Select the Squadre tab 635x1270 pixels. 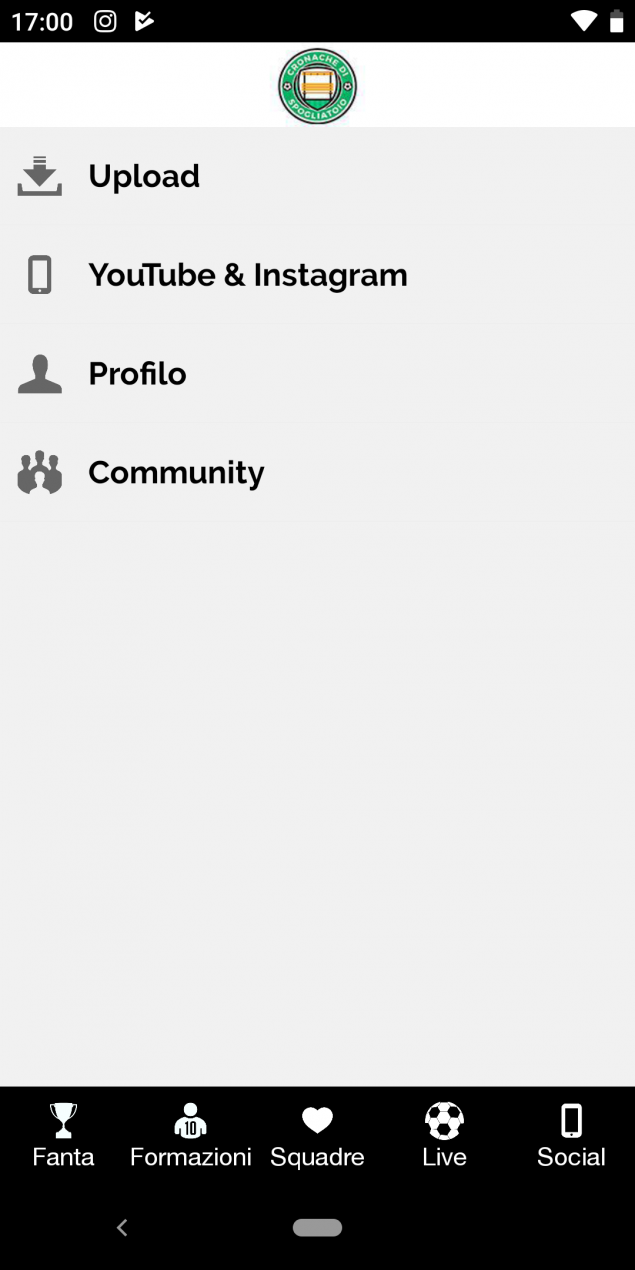click(x=317, y=1136)
